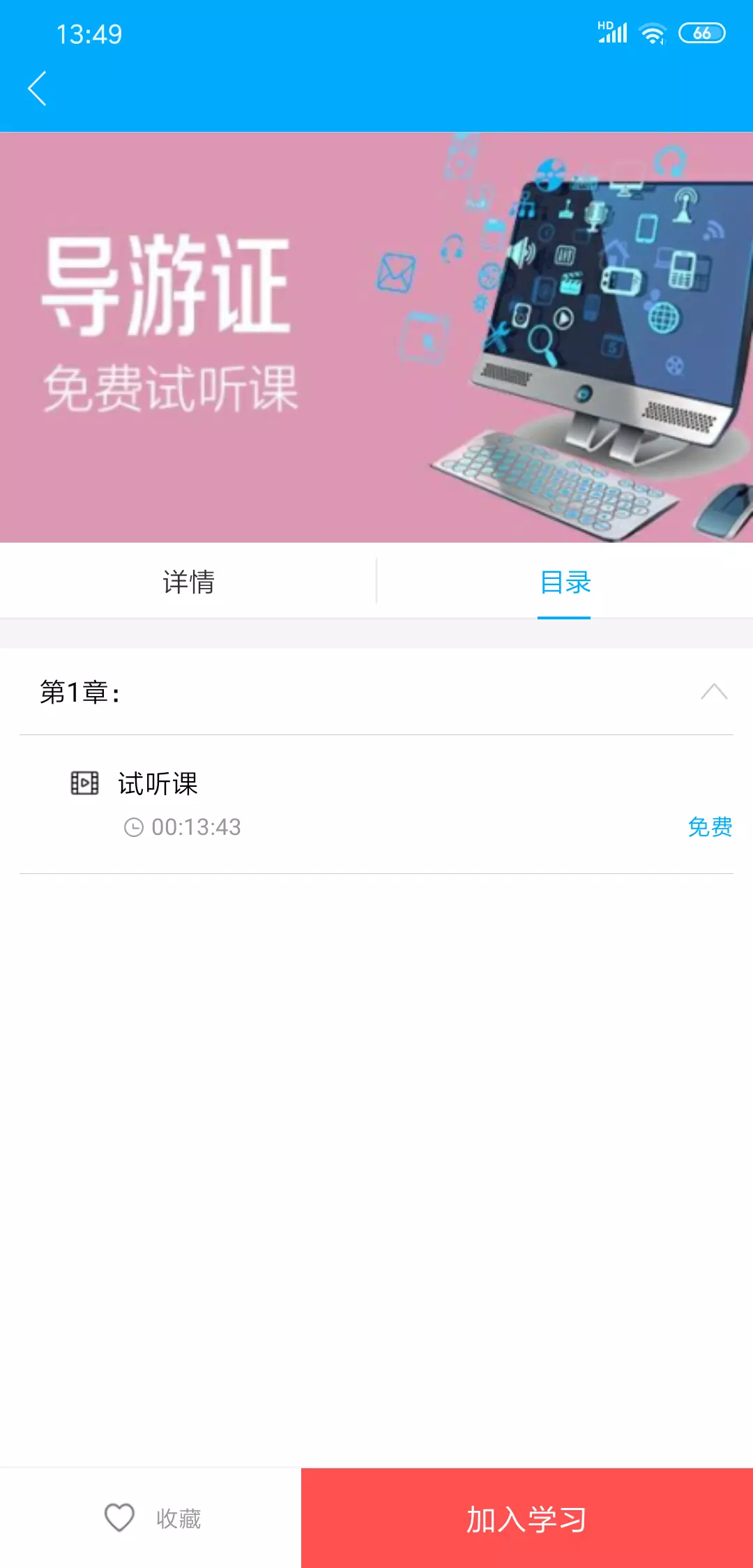This screenshot has width=753, height=1568.
Task: Tap the 加入学习 button
Action: click(527, 1518)
